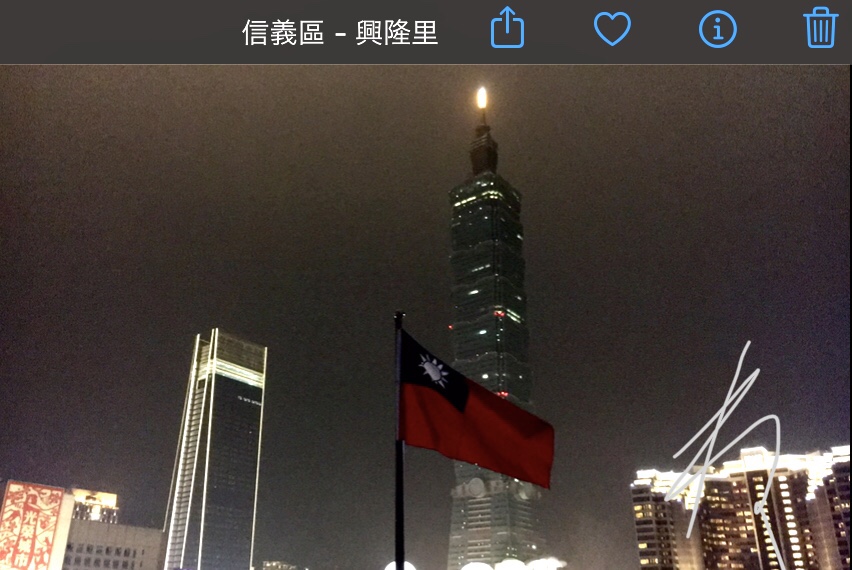Image resolution: width=852 pixels, height=570 pixels.
Task: Delete this photo with the trash icon
Action: 820,28
